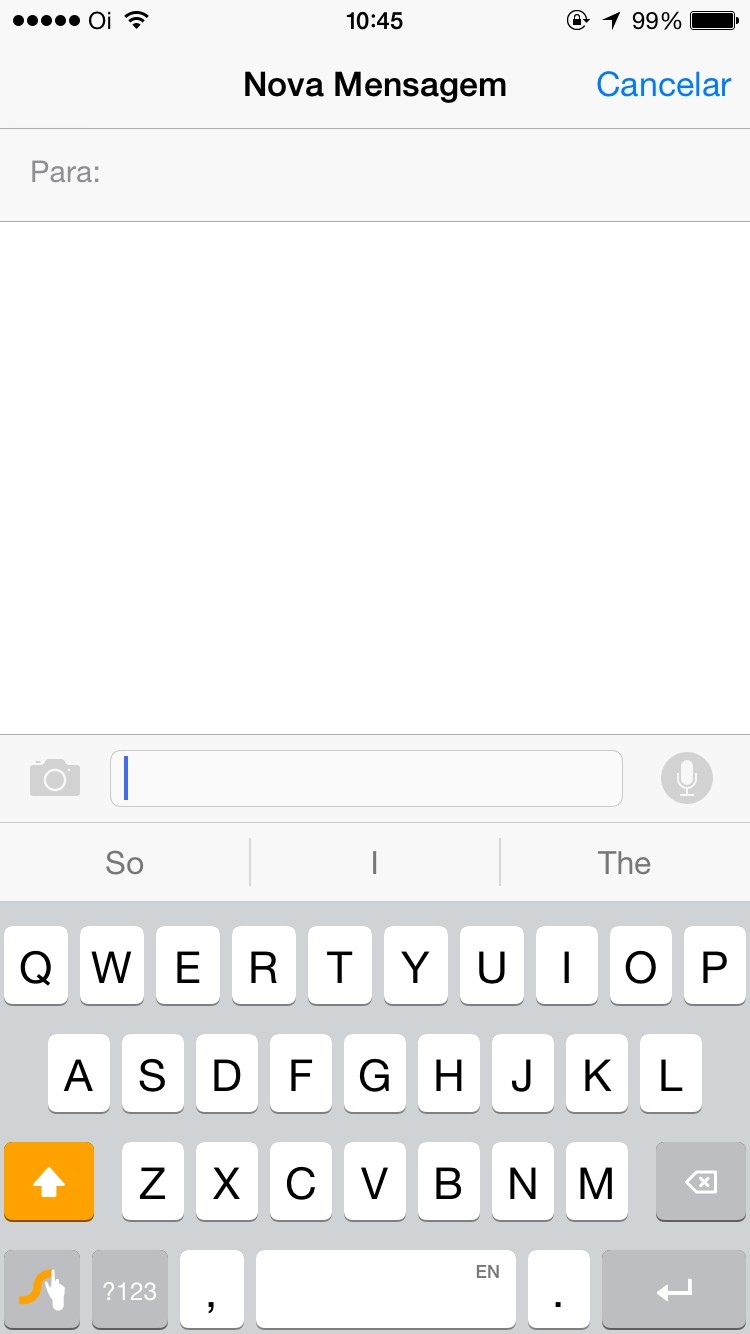750x1334 pixels.
Task: Focus the Para recipient field
Action: coord(375,175)
